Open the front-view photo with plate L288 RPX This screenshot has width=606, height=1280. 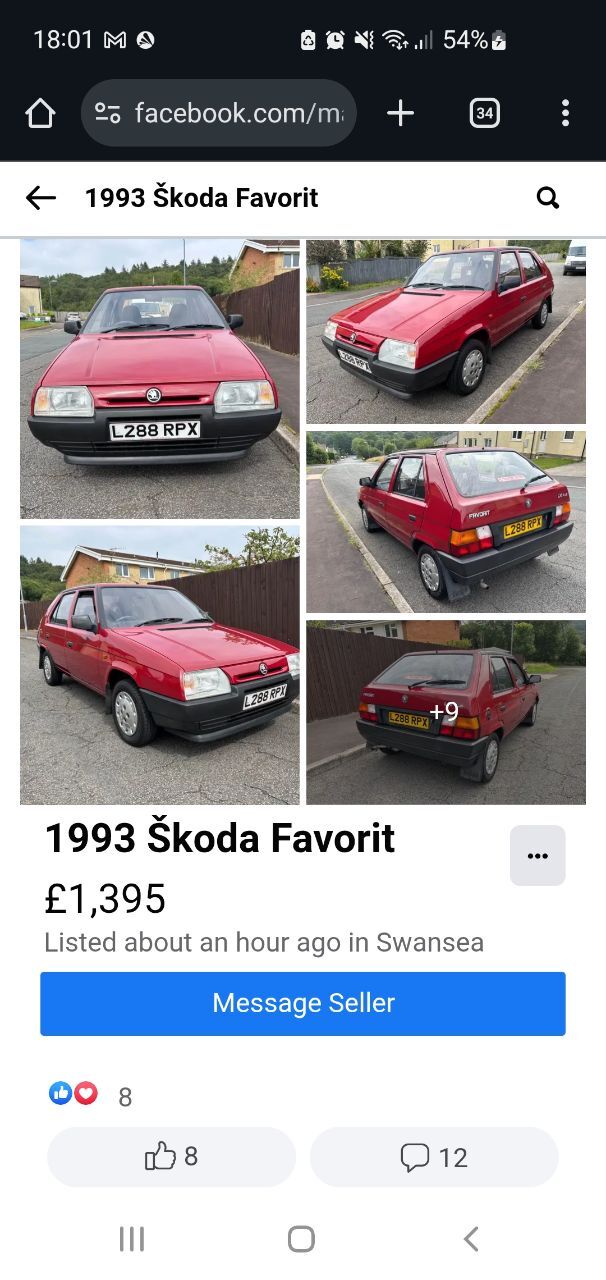pos(160,379)
